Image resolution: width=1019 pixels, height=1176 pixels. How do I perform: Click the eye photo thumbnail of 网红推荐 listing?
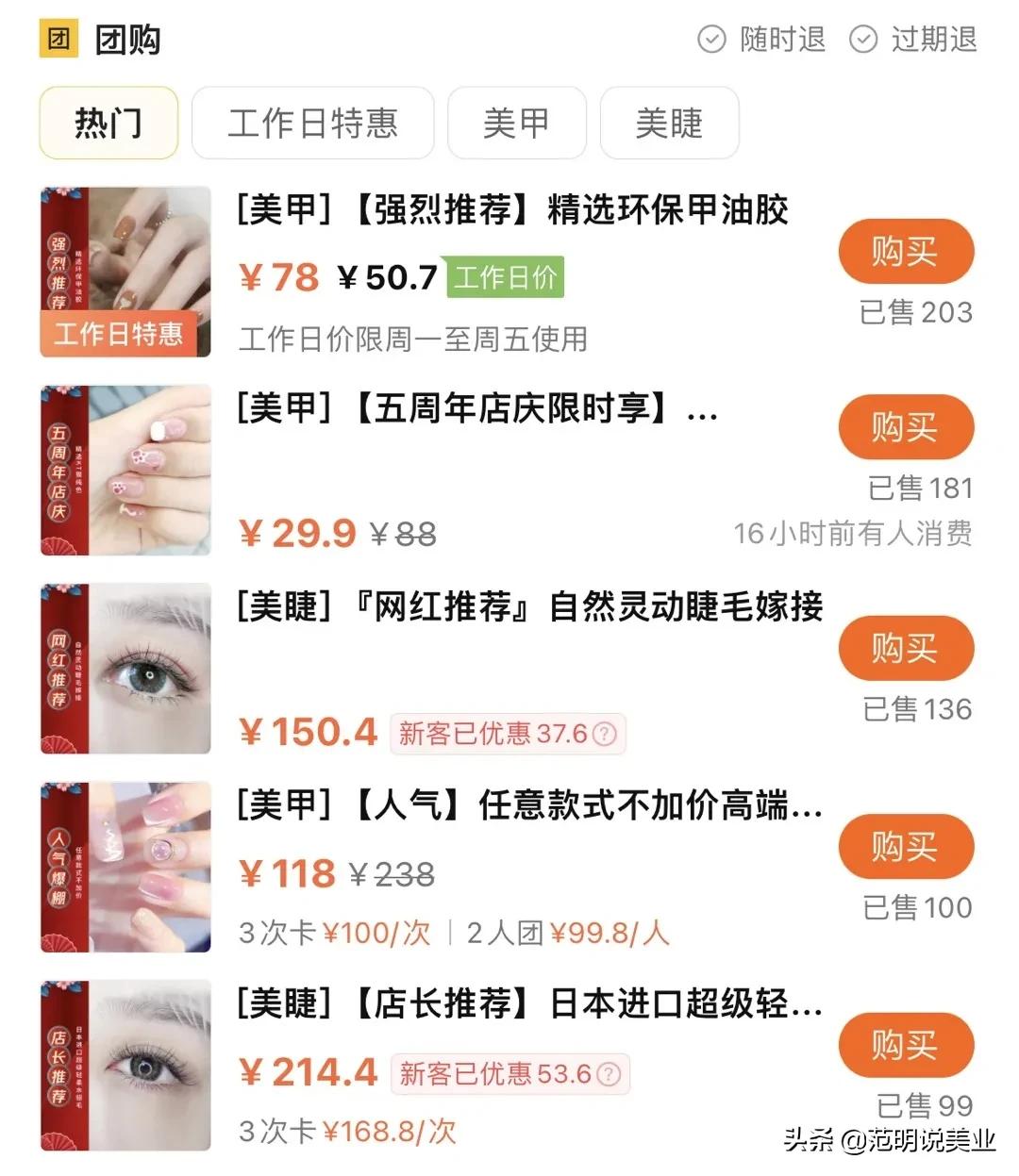tap(124, 668)
